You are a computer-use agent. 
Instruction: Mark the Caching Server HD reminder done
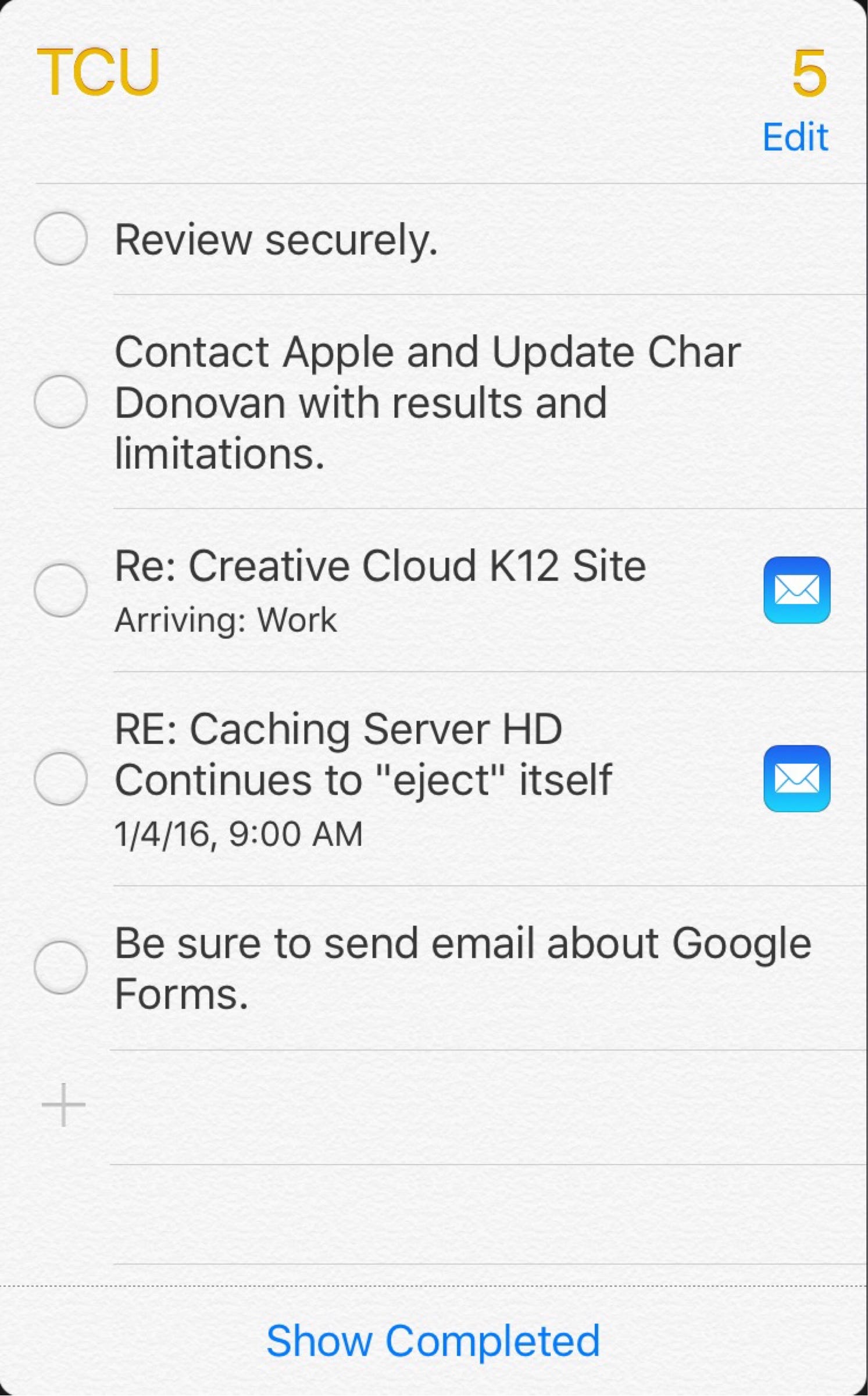(60, 779)
